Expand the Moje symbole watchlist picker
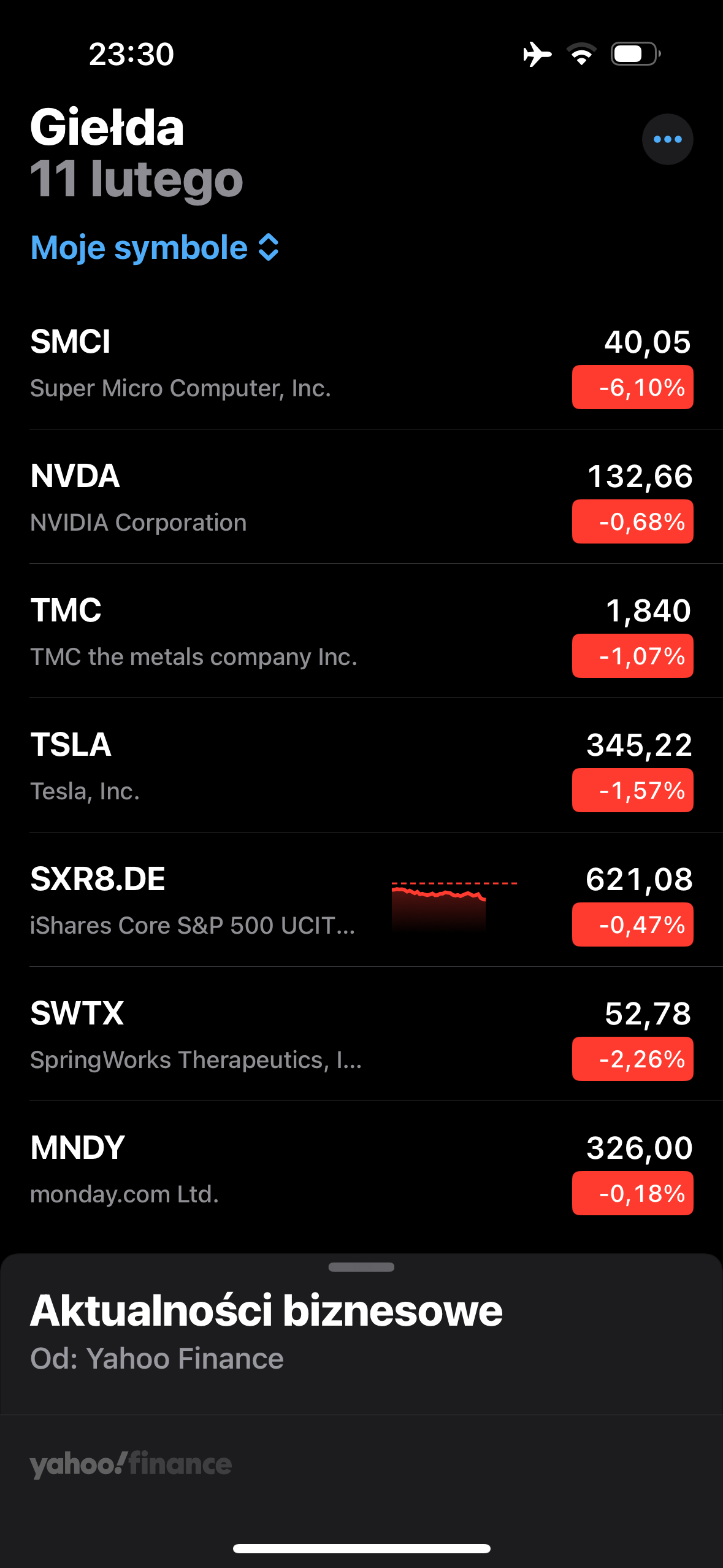Viewport: 723px width, 1568px height. click(155, 248)
